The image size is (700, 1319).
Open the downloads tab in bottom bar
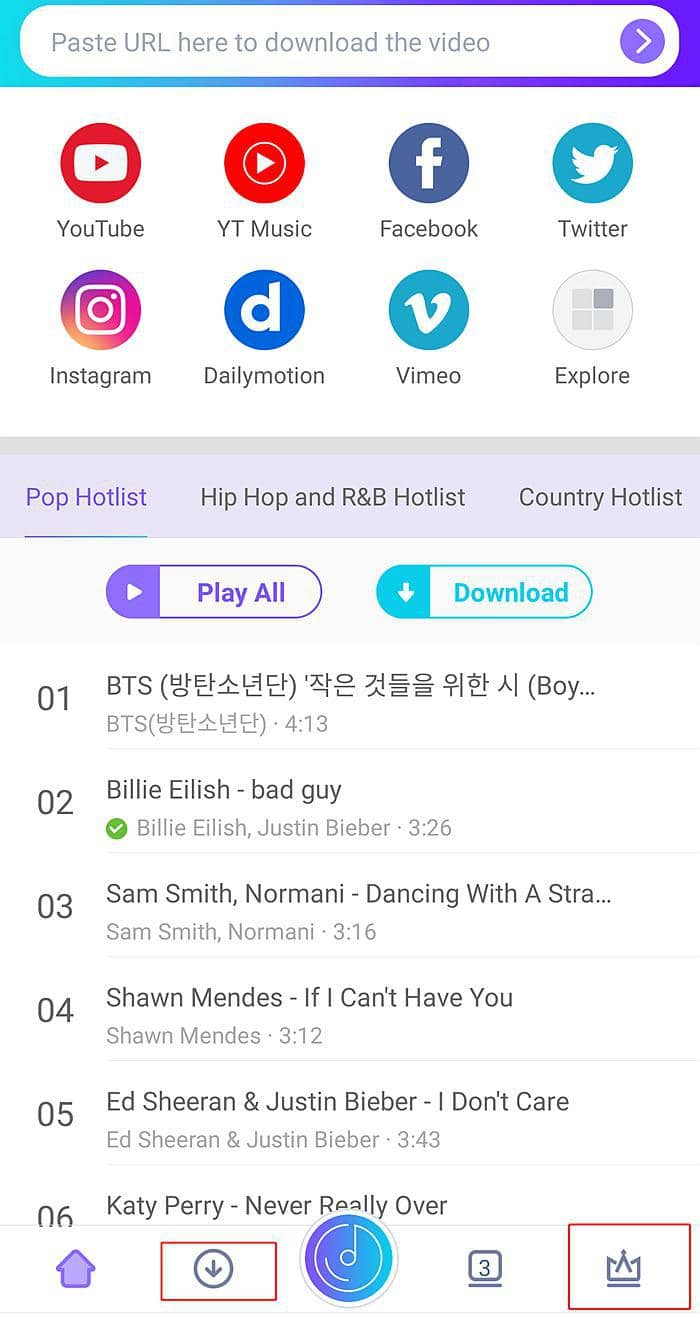tap(212, 1270)
